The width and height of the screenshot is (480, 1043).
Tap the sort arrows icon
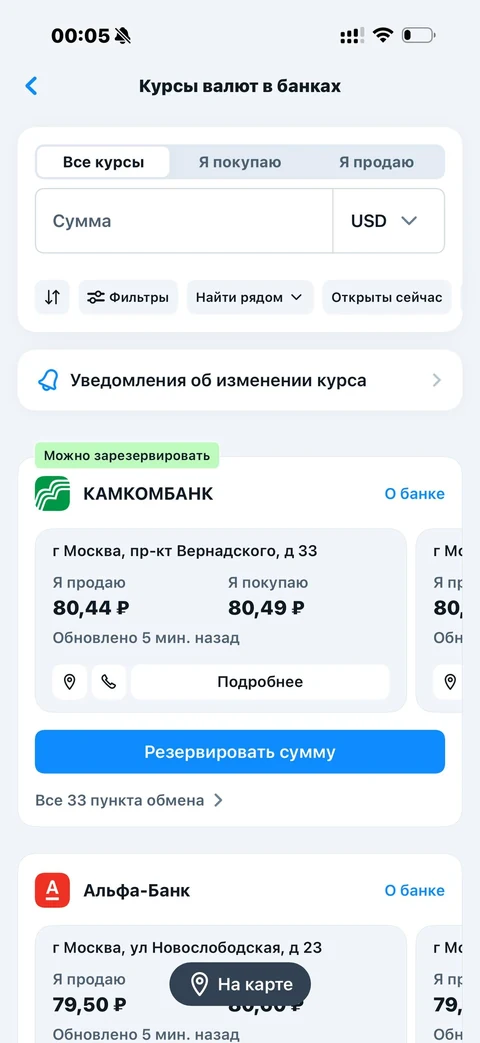[53, 297]
